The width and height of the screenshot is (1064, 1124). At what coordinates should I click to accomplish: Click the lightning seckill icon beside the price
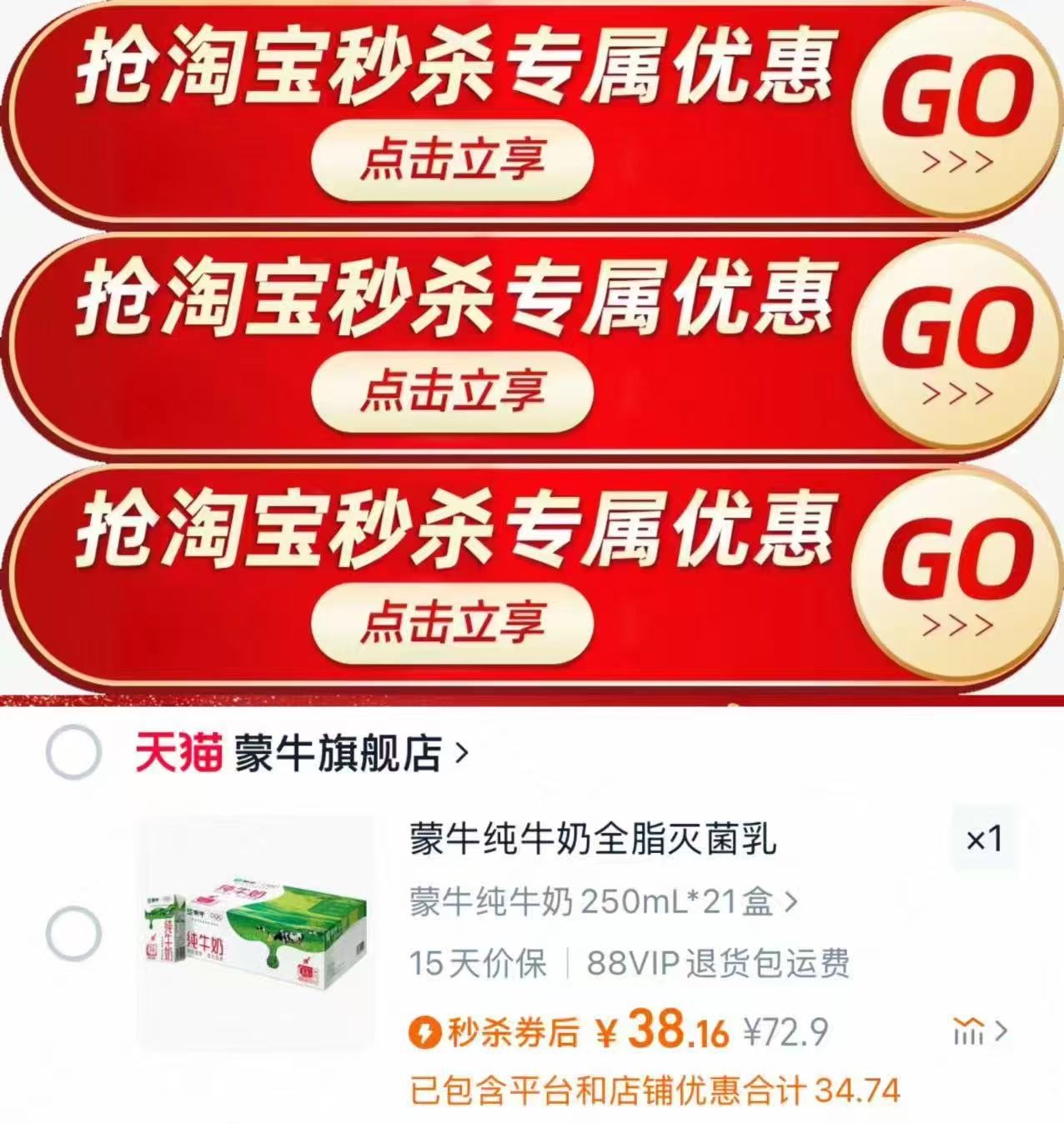[428, 1033]
